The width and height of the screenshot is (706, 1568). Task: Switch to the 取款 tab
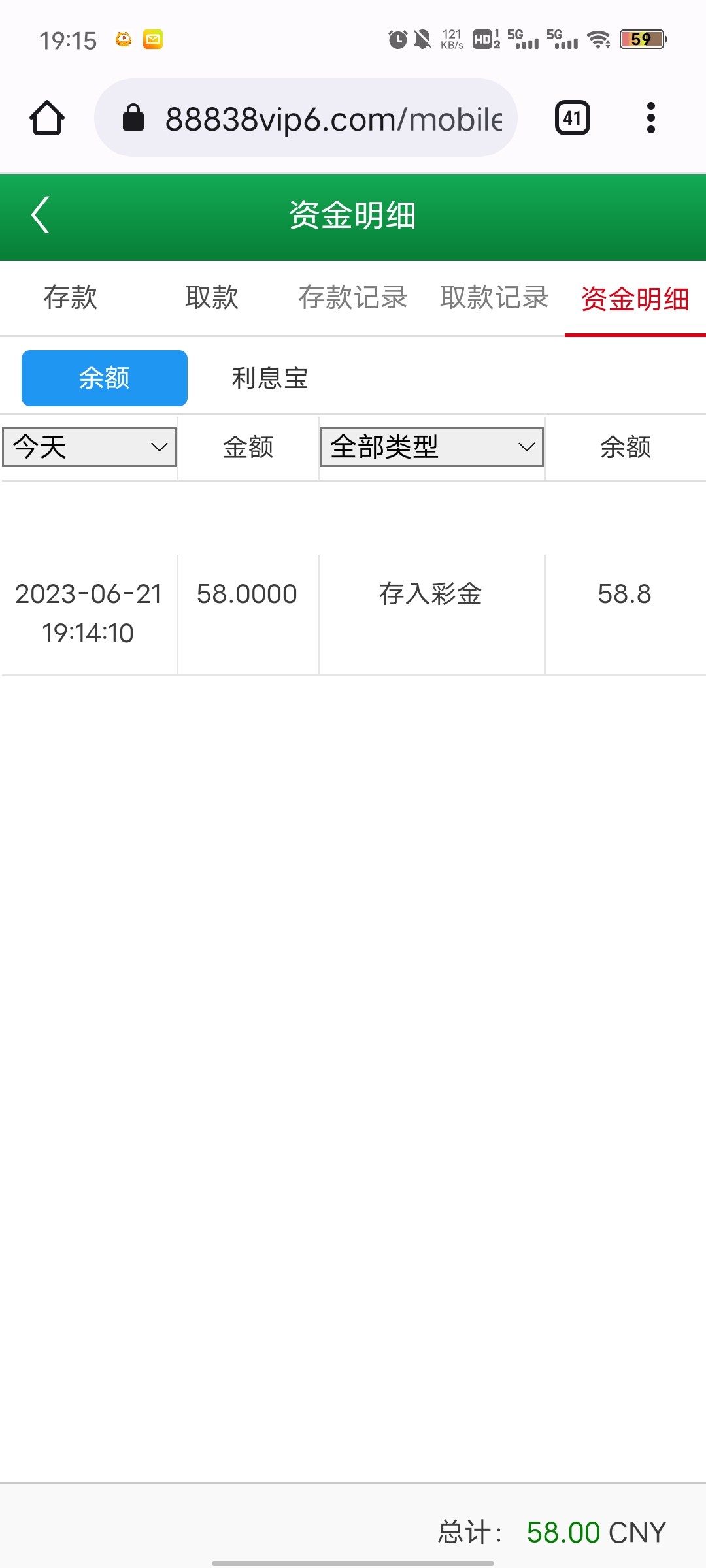(212, 298)
